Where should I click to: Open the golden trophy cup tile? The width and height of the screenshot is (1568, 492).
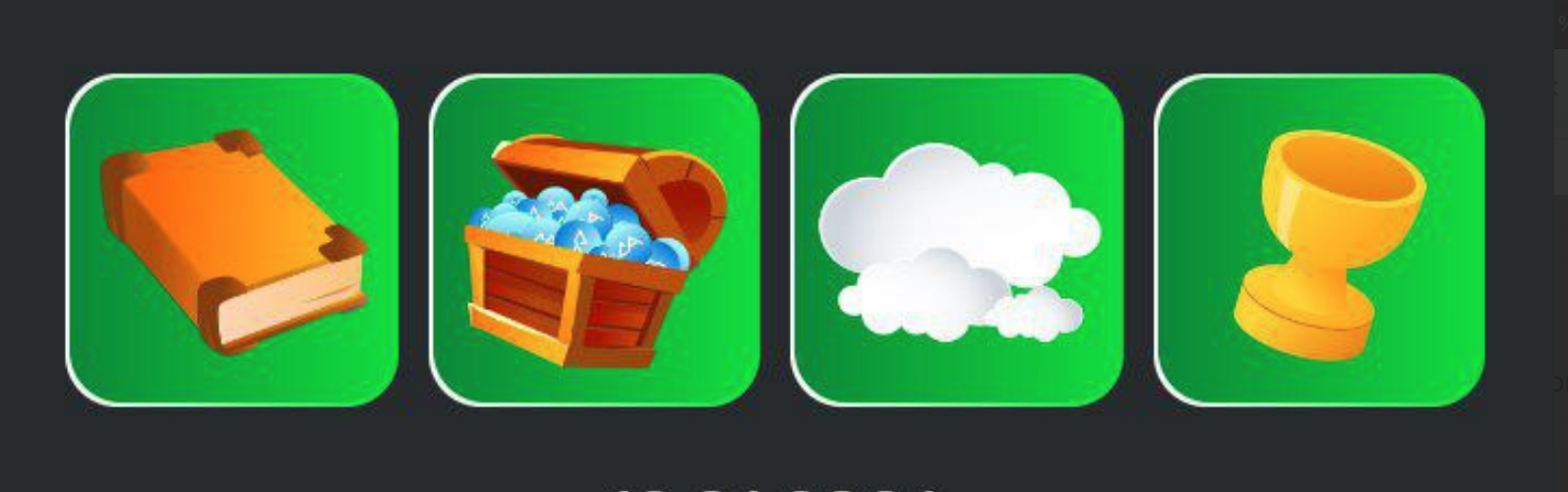[x=1319, y=240]
